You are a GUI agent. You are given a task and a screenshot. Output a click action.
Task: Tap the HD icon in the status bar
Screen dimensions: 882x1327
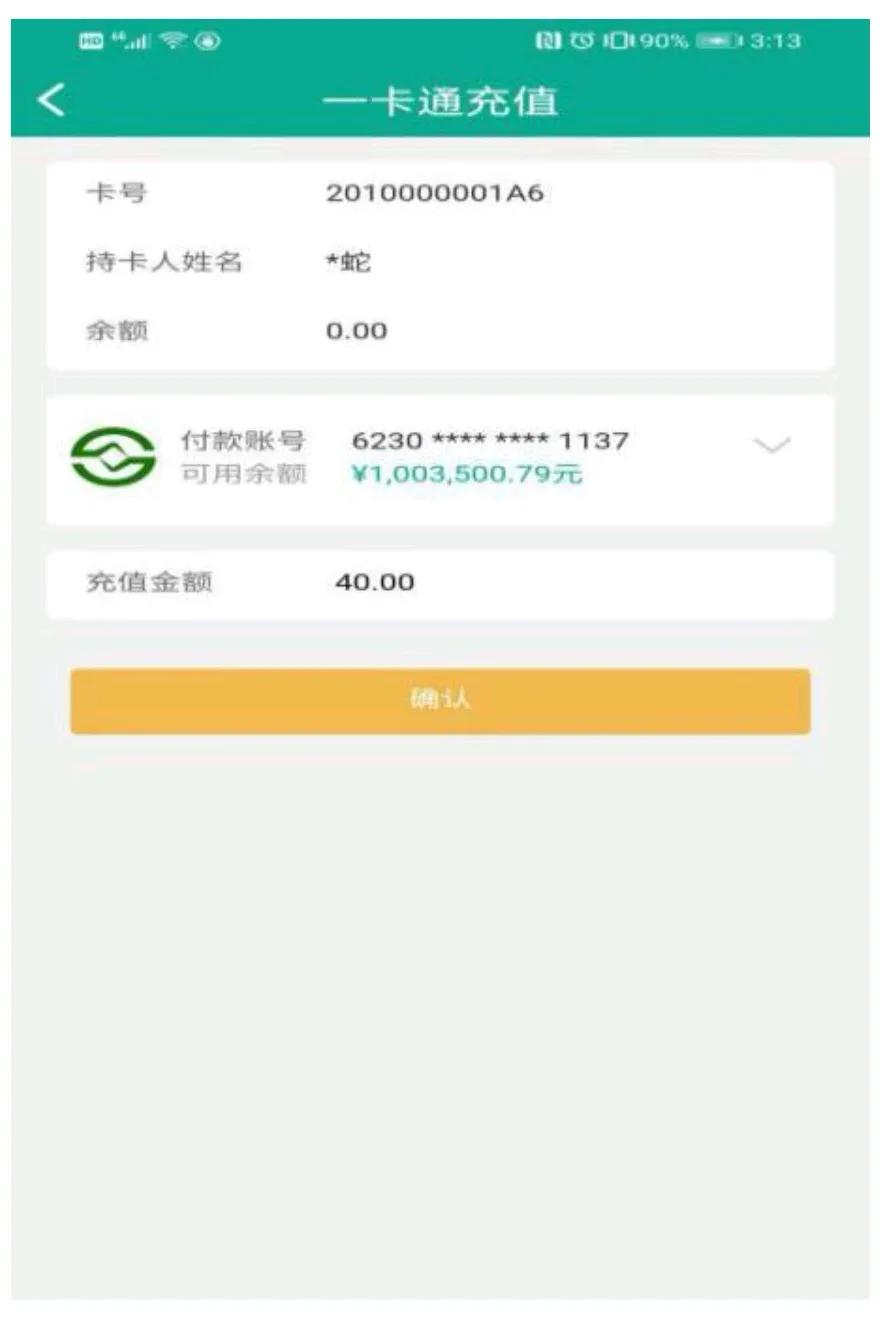pyautogui.click(x=90, y=40)
